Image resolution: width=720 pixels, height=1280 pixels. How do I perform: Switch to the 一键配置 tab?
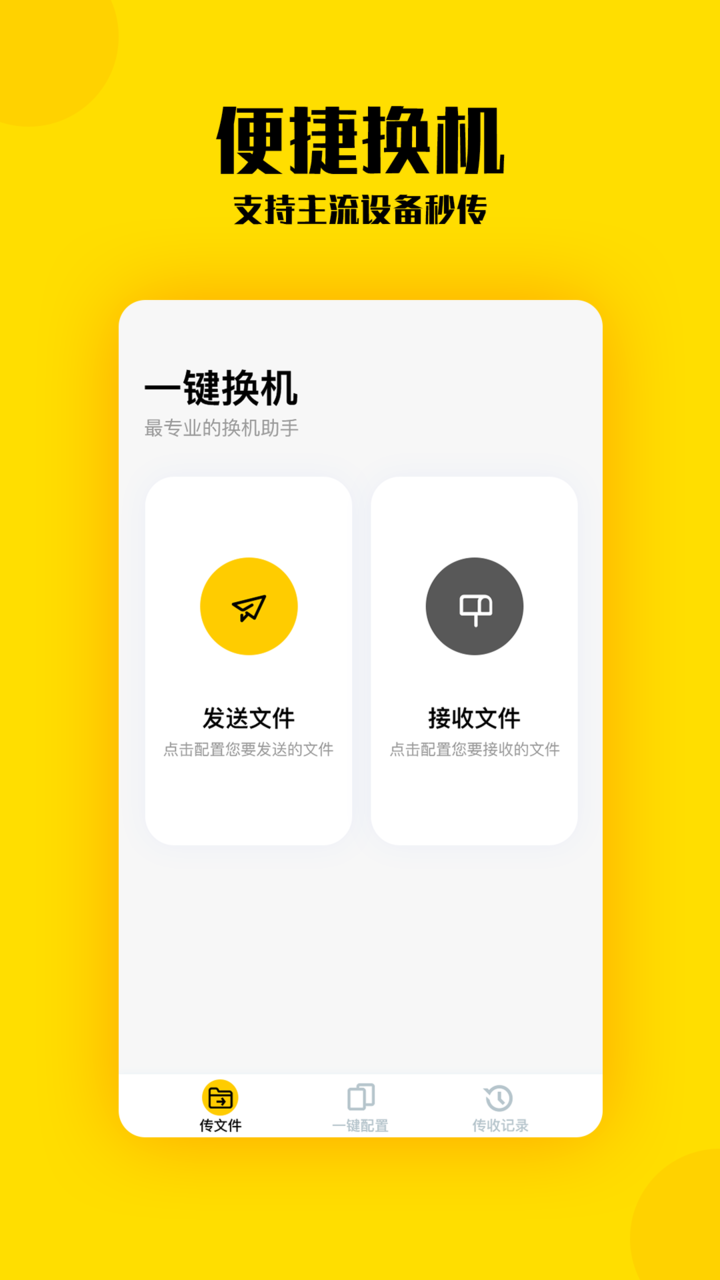360,1105
